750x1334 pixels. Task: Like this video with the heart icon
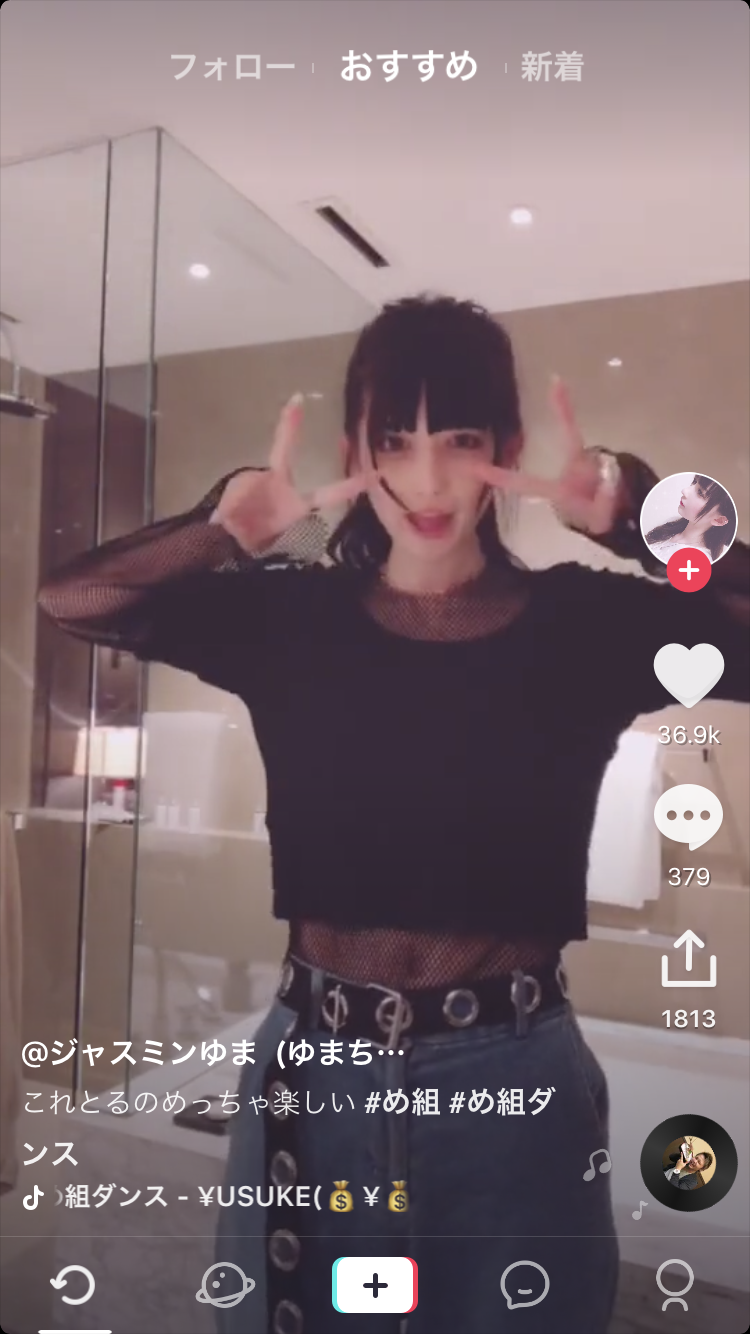[x=688, y=676]
